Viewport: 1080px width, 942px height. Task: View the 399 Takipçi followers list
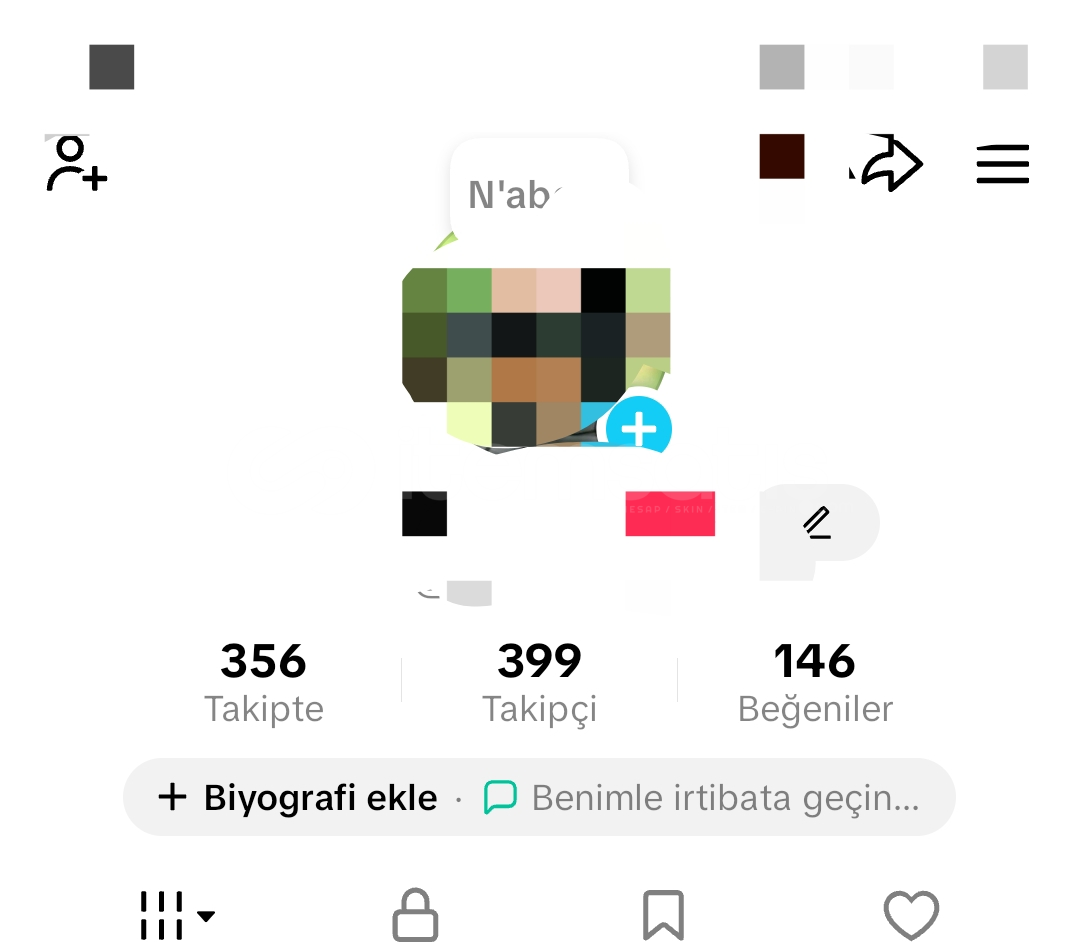pos(539,683)
